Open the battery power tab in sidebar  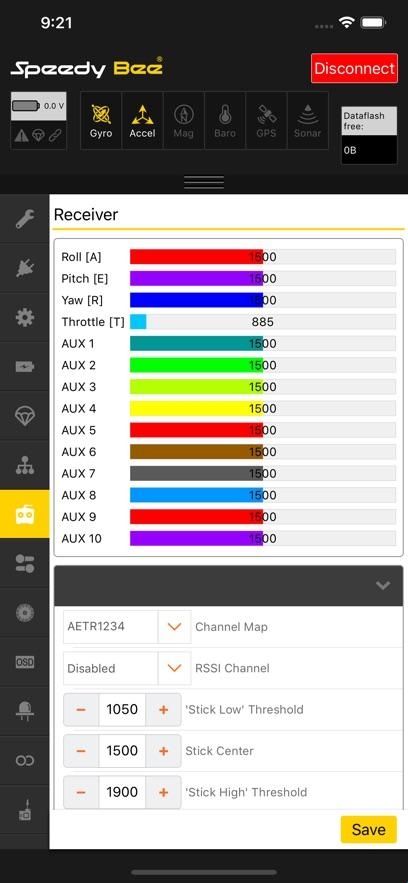pos(25,367)
